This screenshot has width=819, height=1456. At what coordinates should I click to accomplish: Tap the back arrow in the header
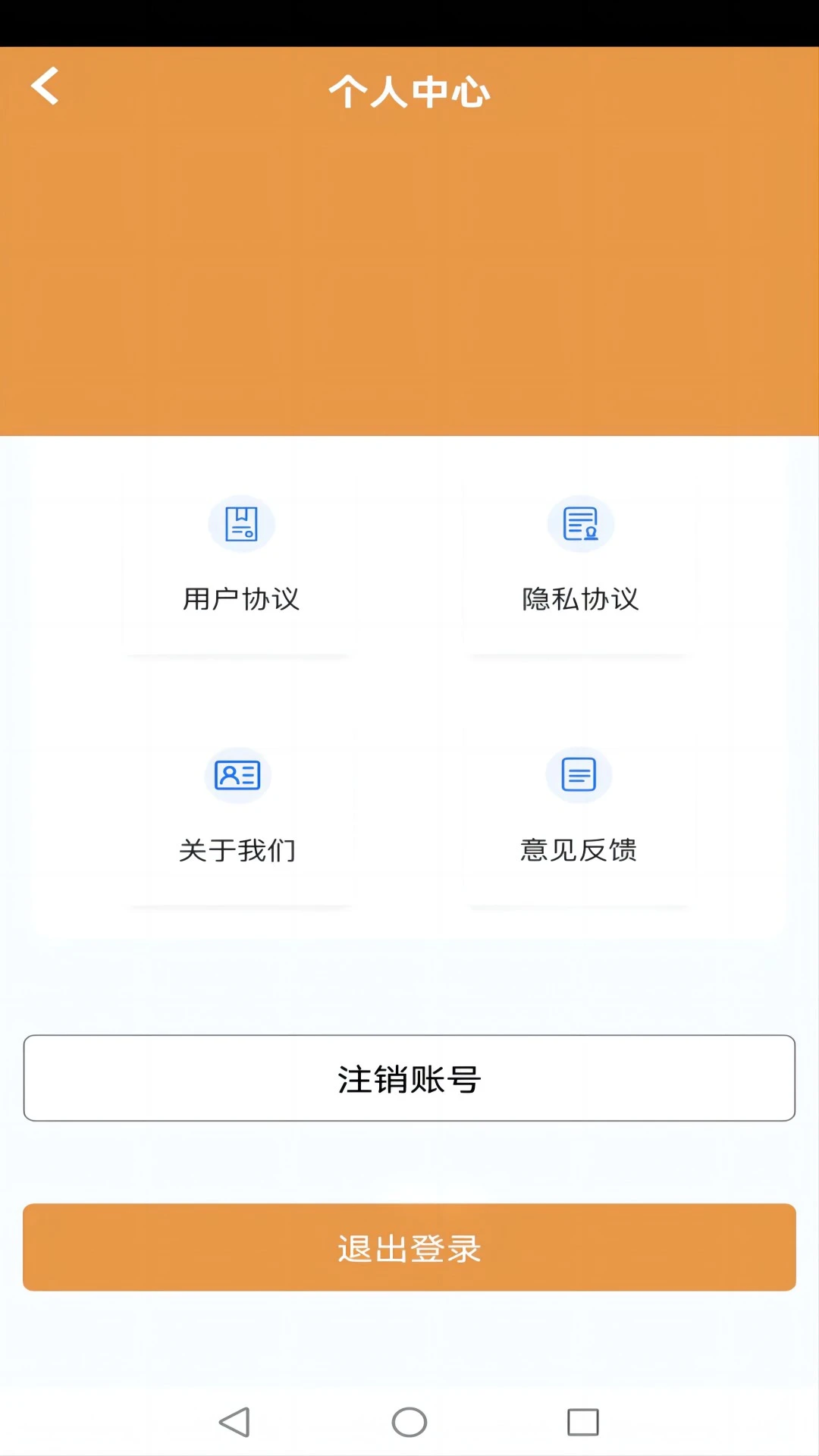tap(45, 86)
